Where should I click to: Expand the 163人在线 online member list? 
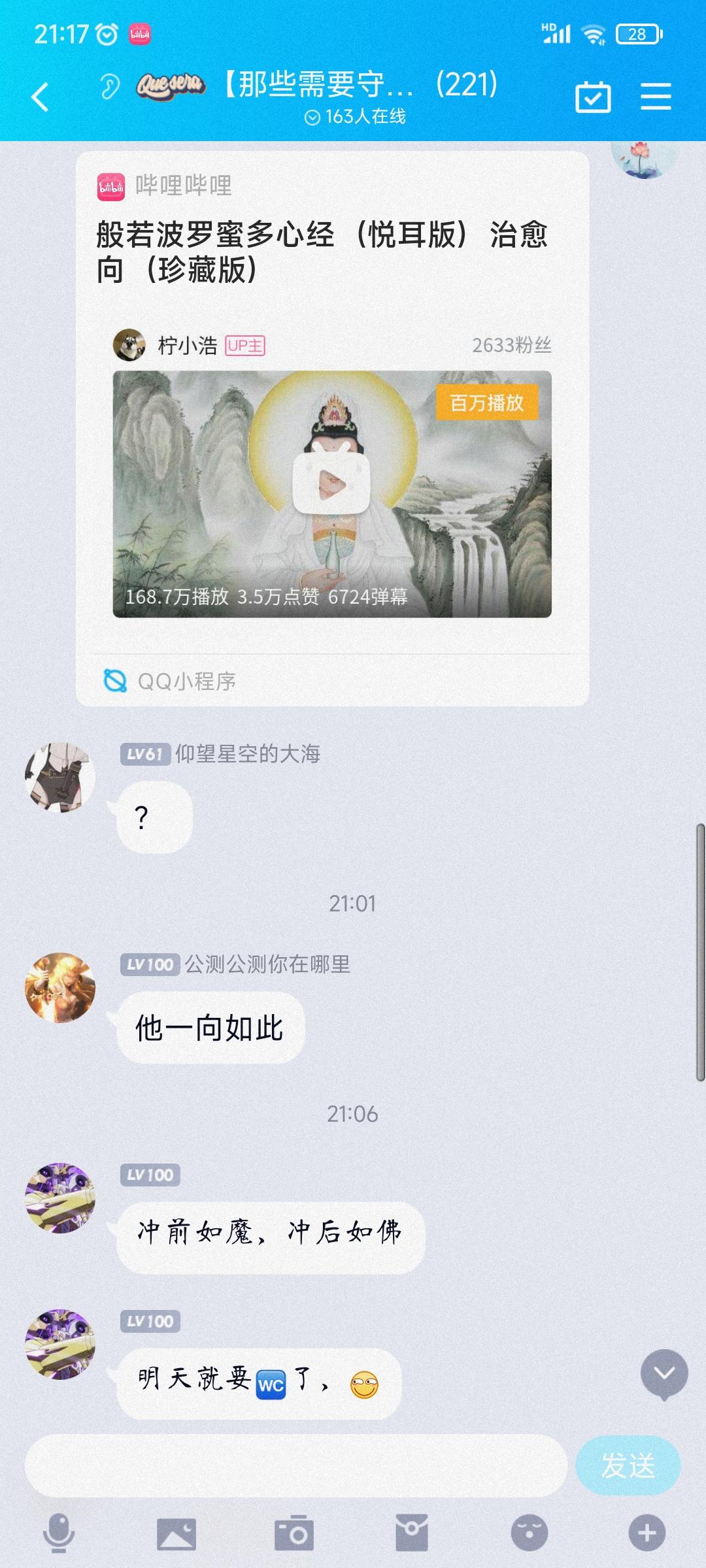(356, 114)
